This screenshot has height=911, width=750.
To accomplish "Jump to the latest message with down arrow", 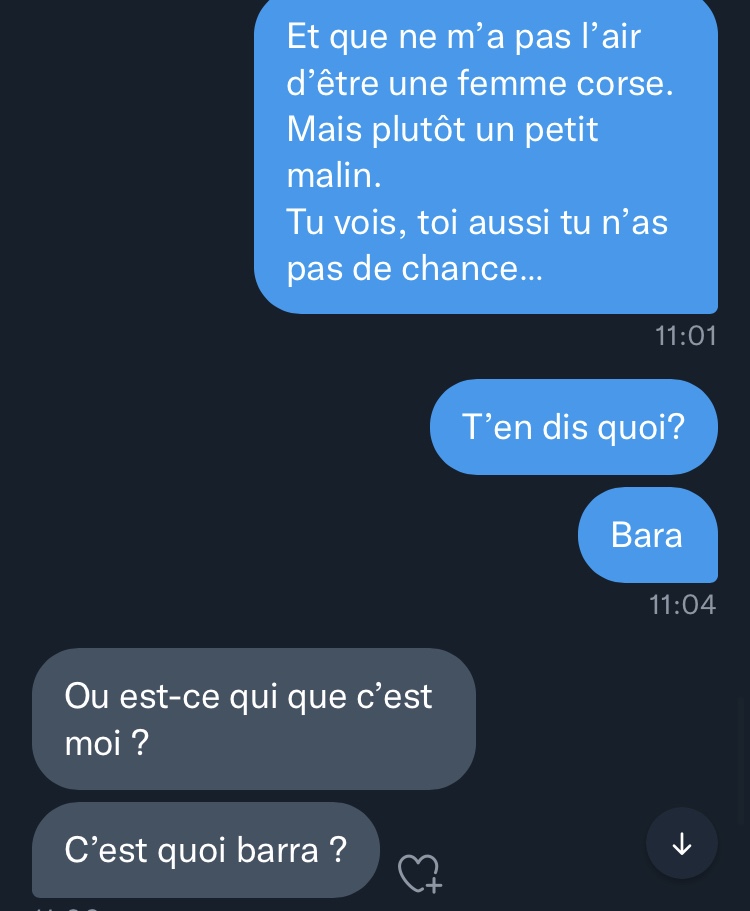I will (682, 845).
